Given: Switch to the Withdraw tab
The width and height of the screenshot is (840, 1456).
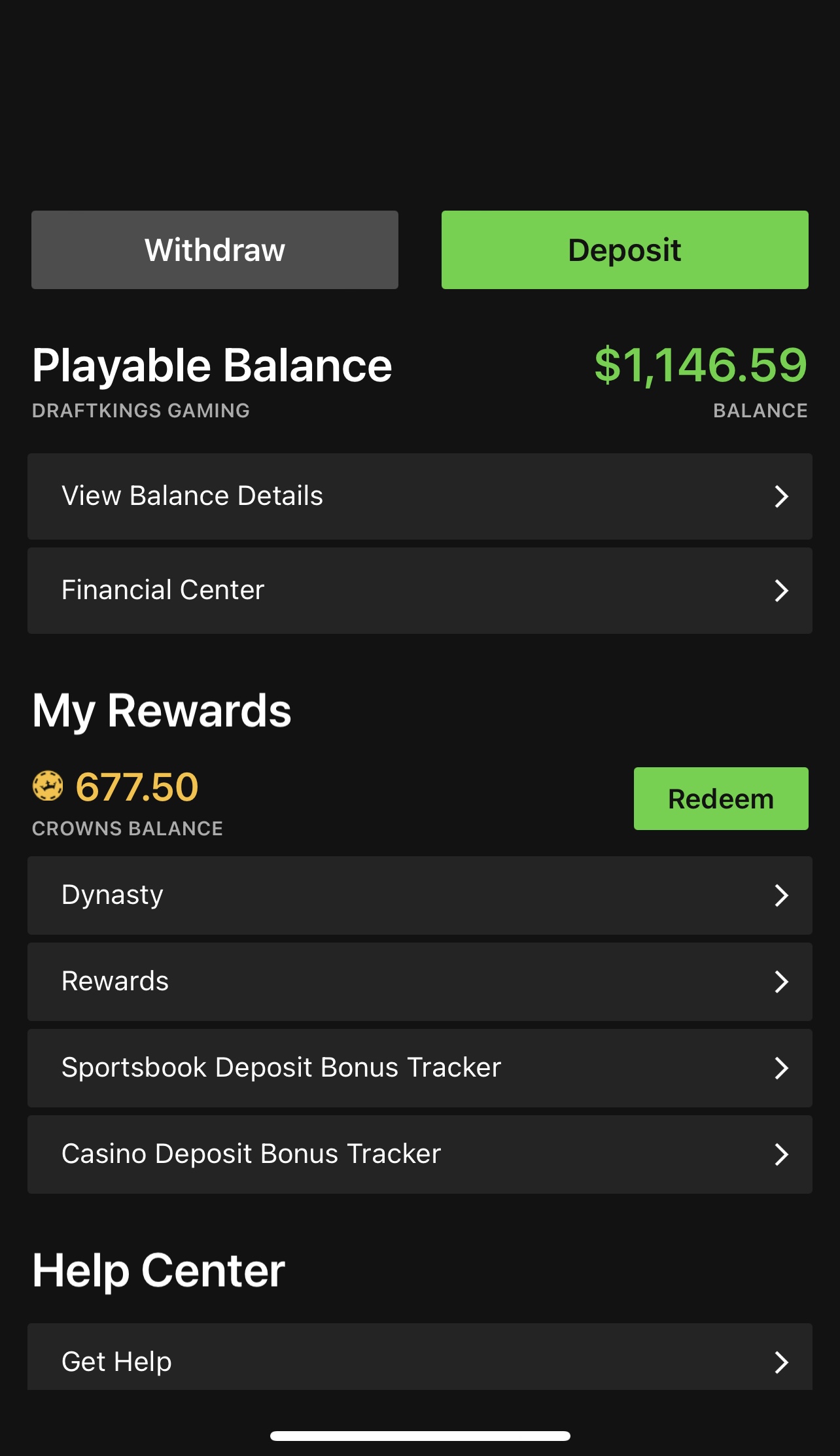Looking at the screenshot, I should pyautogui.click(x=215, y=249).
